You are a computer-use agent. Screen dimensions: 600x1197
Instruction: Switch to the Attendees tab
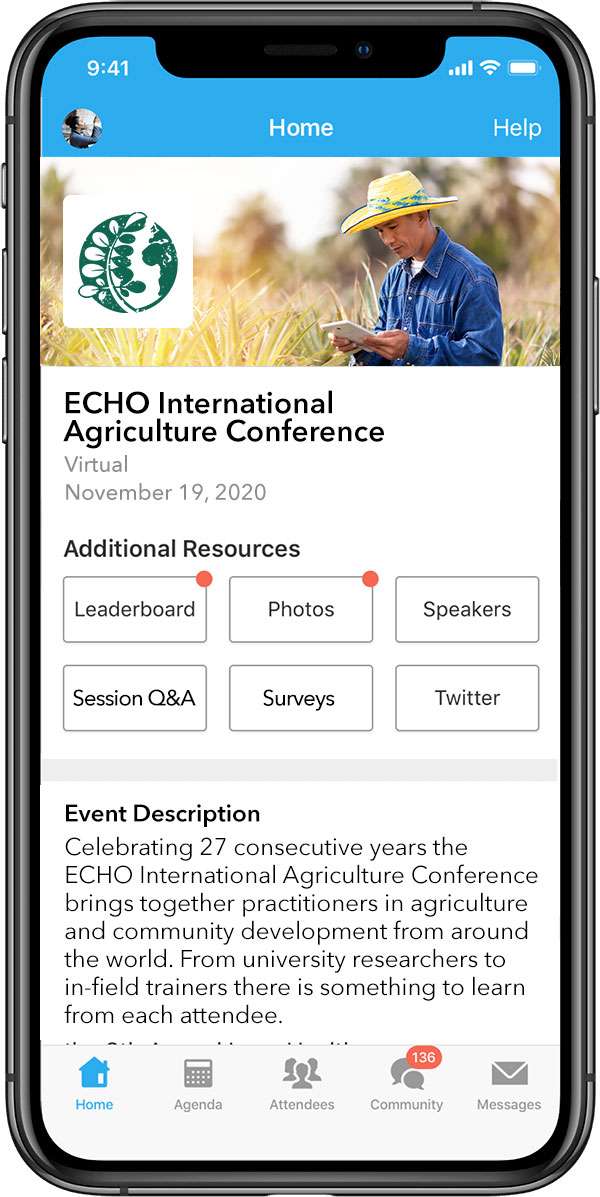[x=302, y=1083]
